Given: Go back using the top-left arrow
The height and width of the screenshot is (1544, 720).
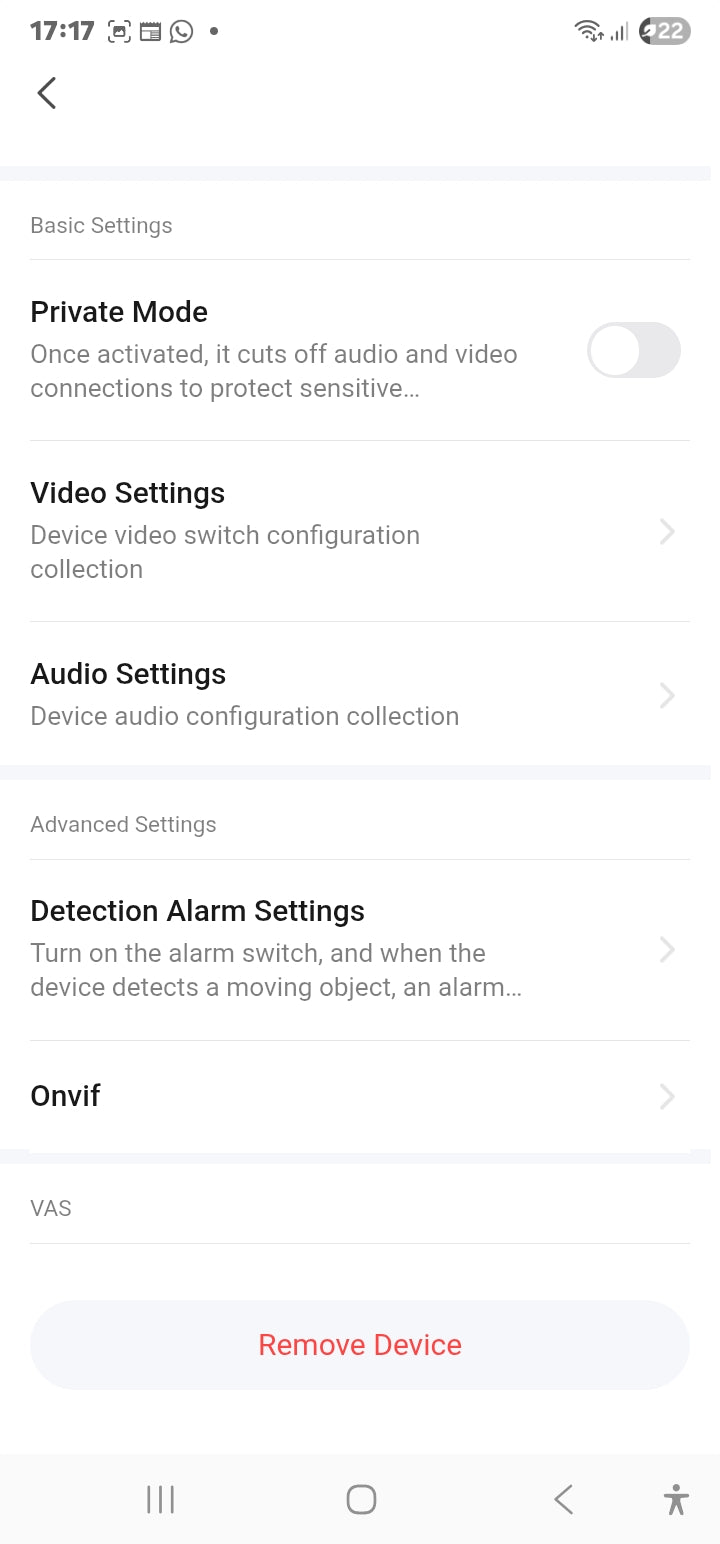Looking at the screenshot, I should [x=46, y=93].
